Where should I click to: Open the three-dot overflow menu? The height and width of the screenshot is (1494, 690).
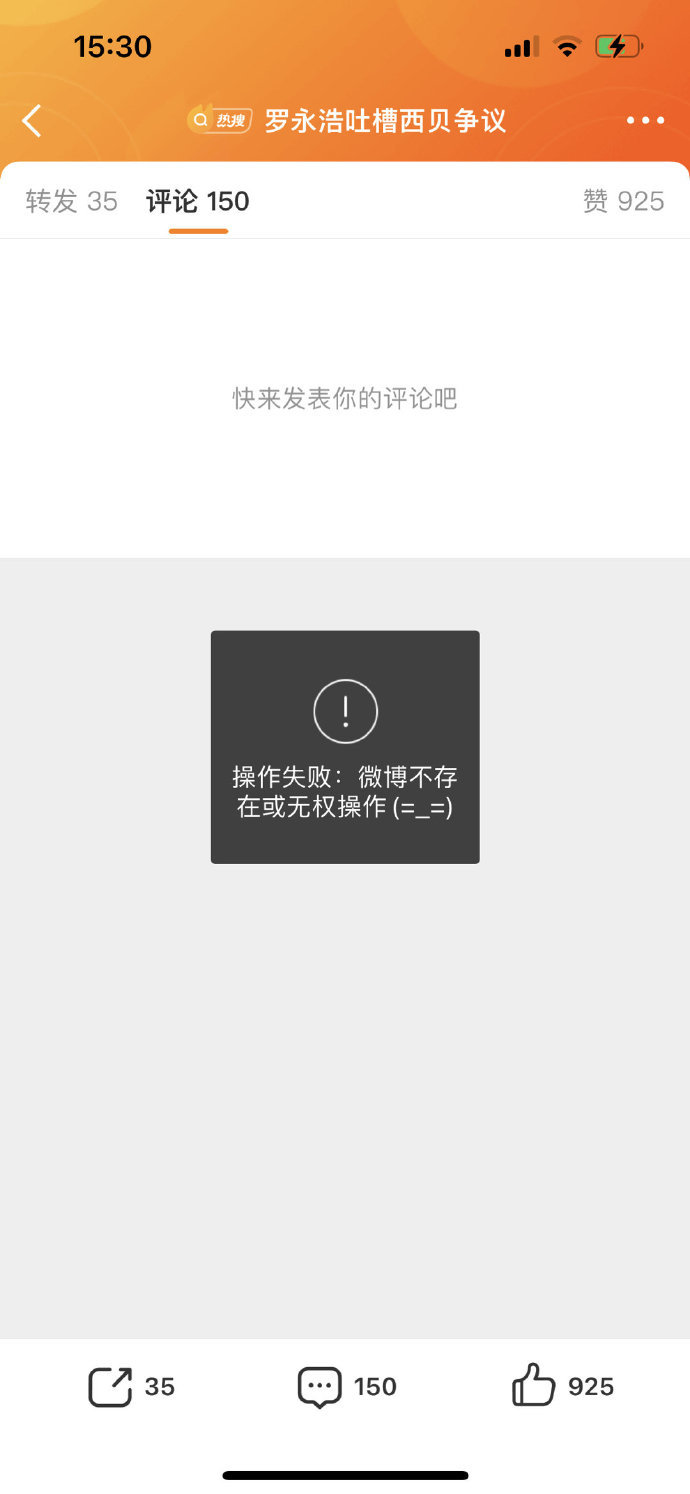(x=645, y=121)
